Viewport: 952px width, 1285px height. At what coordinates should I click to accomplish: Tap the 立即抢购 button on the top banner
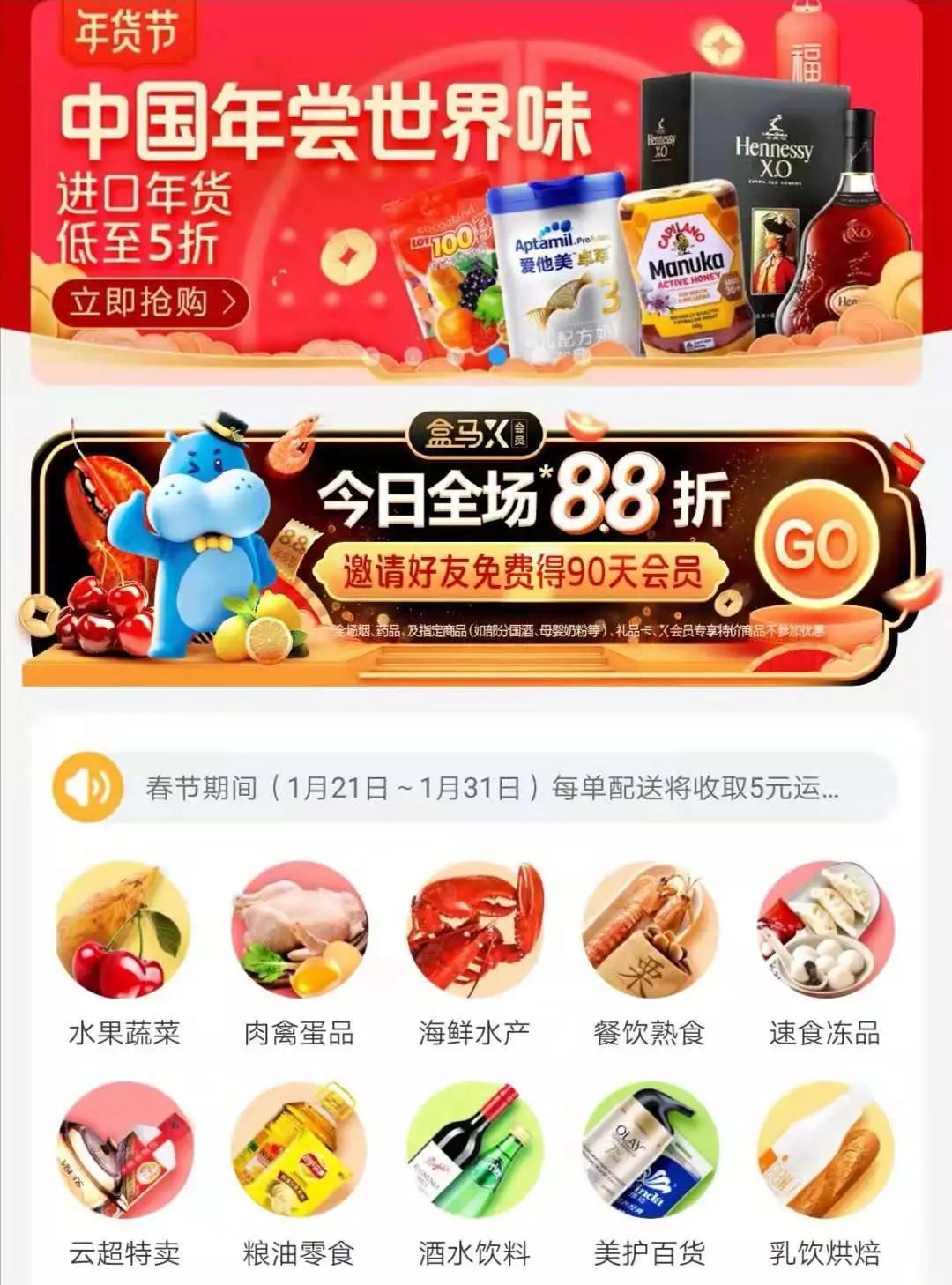pyautogui.click(x=151, y=301)
